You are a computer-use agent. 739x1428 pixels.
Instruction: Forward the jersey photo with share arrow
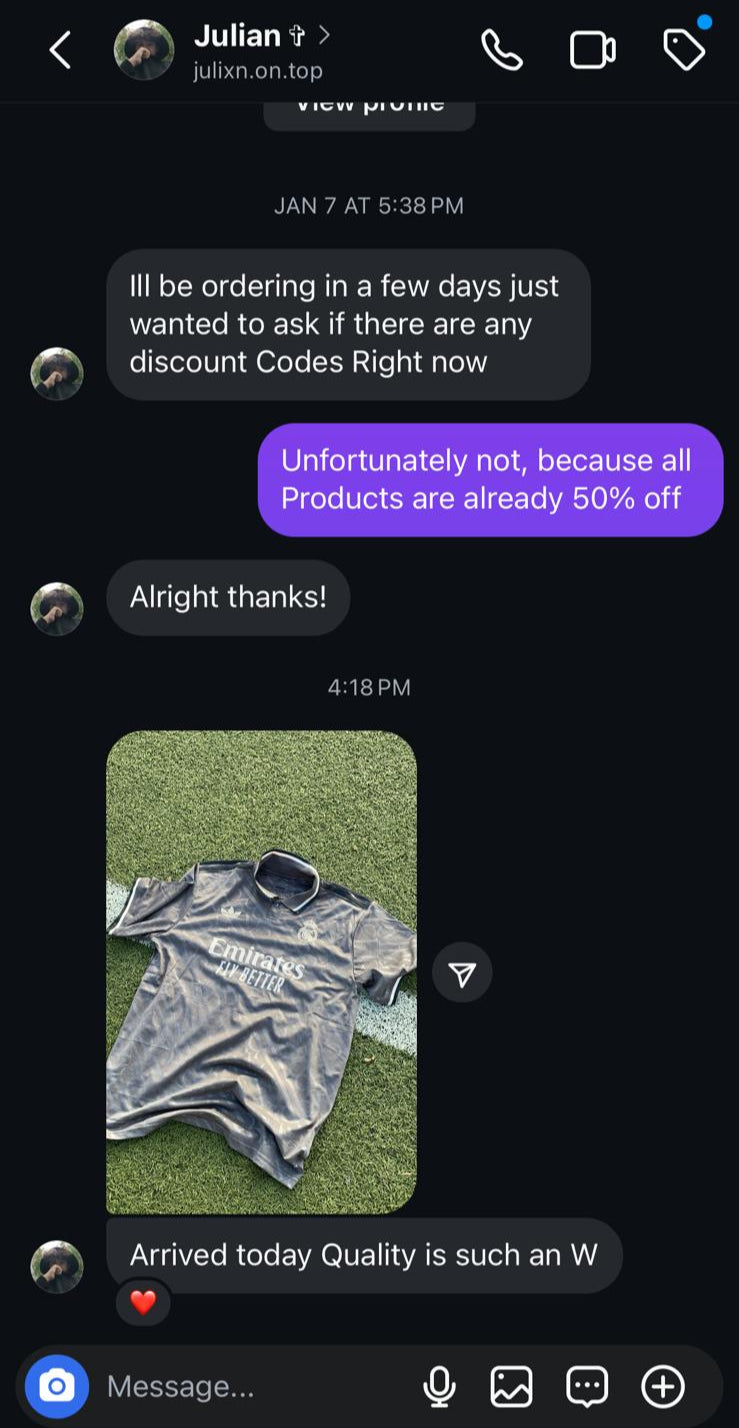click(462, 973)
